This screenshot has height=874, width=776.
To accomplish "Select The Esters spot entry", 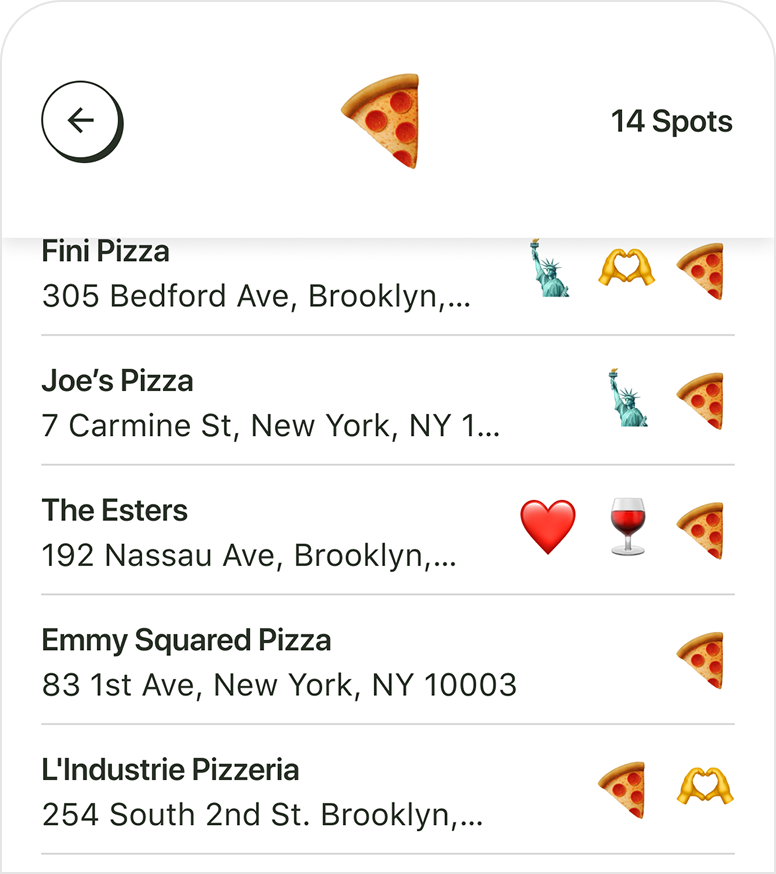I will pyautogui.click(x=115, y=510).
